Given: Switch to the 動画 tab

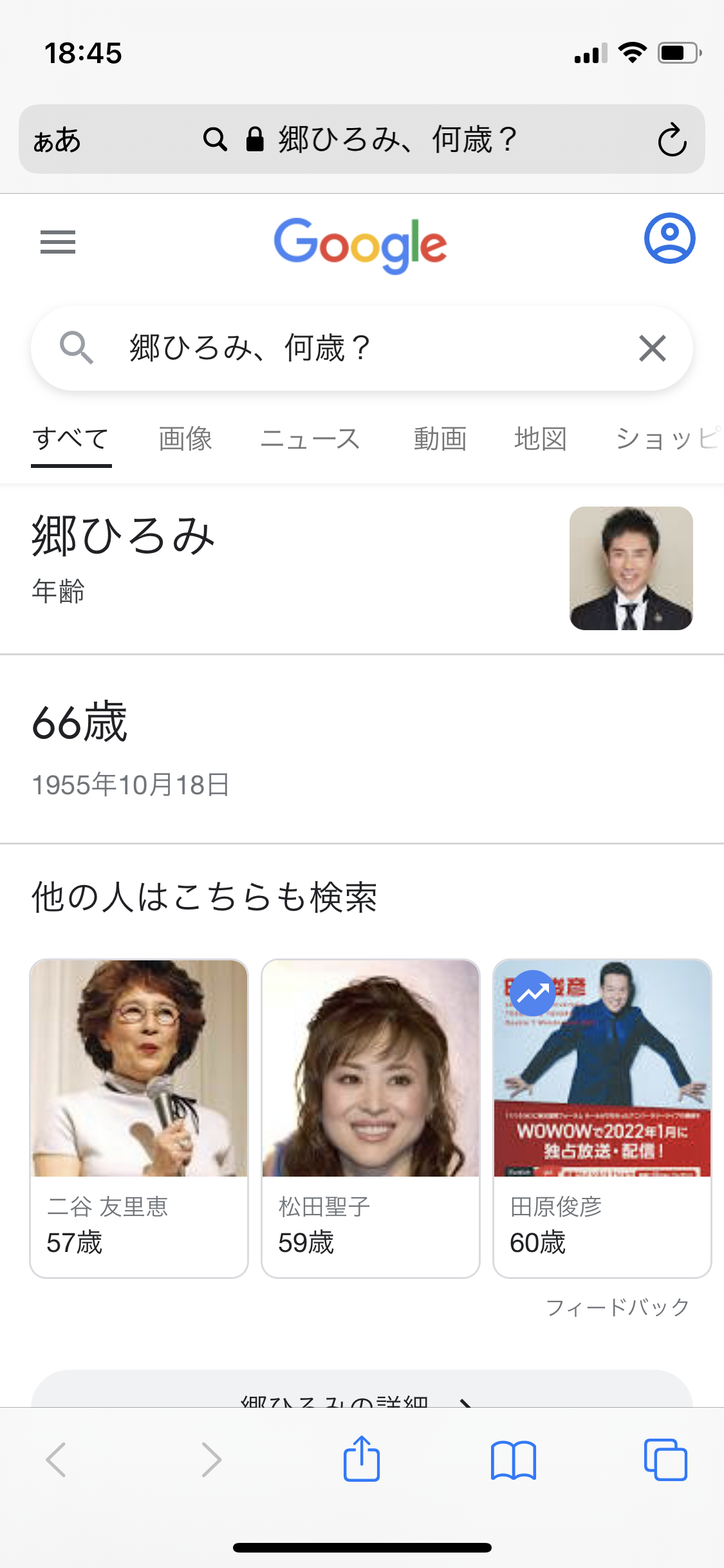Looking at the screenshot, I should [x=440, y=439].
